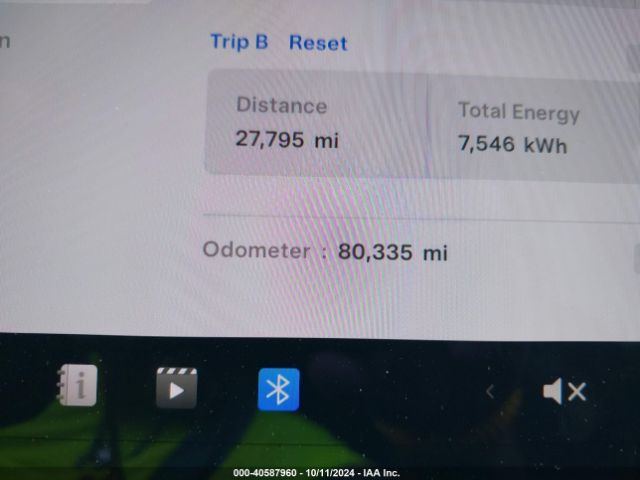The width and height of the screenshot is (640, 480).
Task: Open Bluetooth settings
Action: 278,390
